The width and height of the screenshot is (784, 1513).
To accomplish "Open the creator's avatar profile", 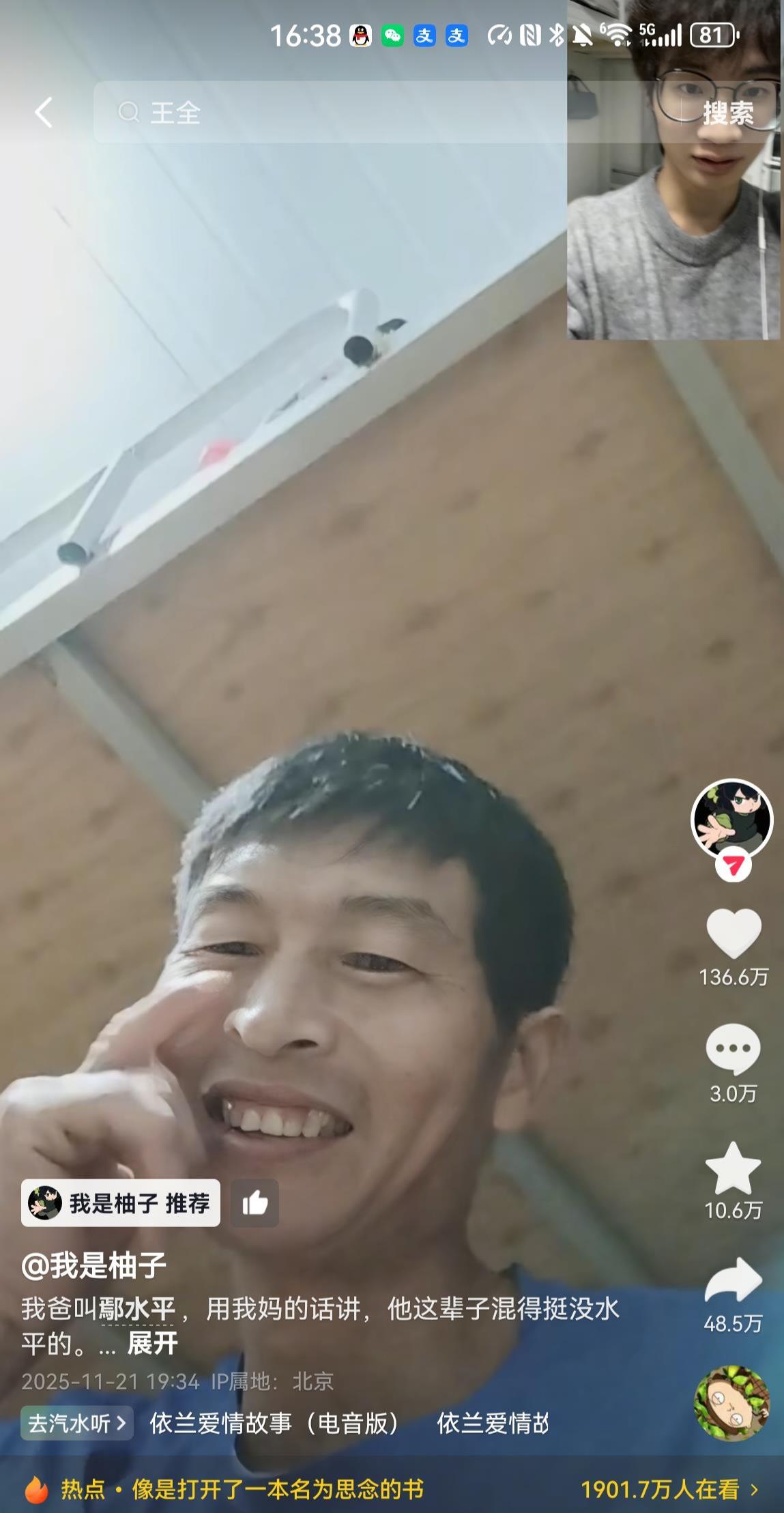I will click(731, 819).
